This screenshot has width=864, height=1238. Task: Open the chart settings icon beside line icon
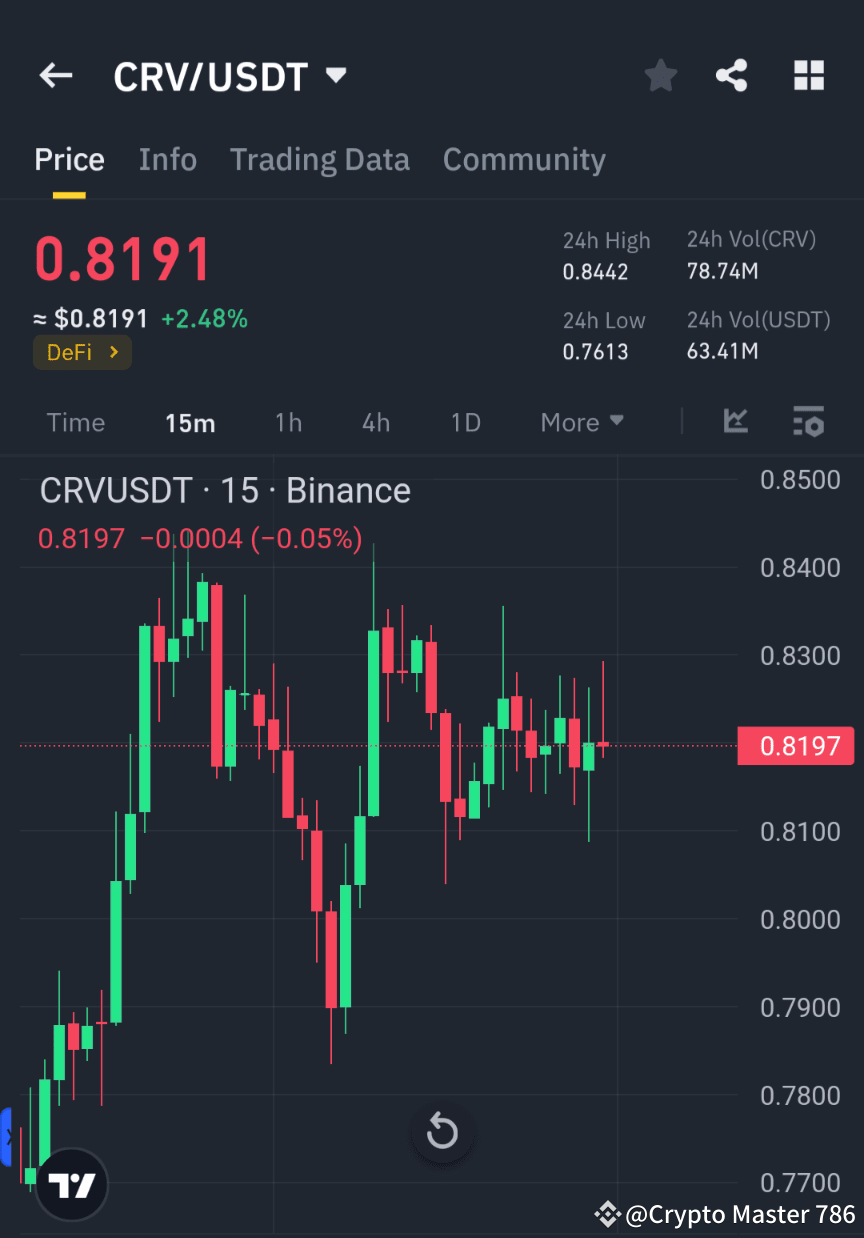click(x=808, y=422)
